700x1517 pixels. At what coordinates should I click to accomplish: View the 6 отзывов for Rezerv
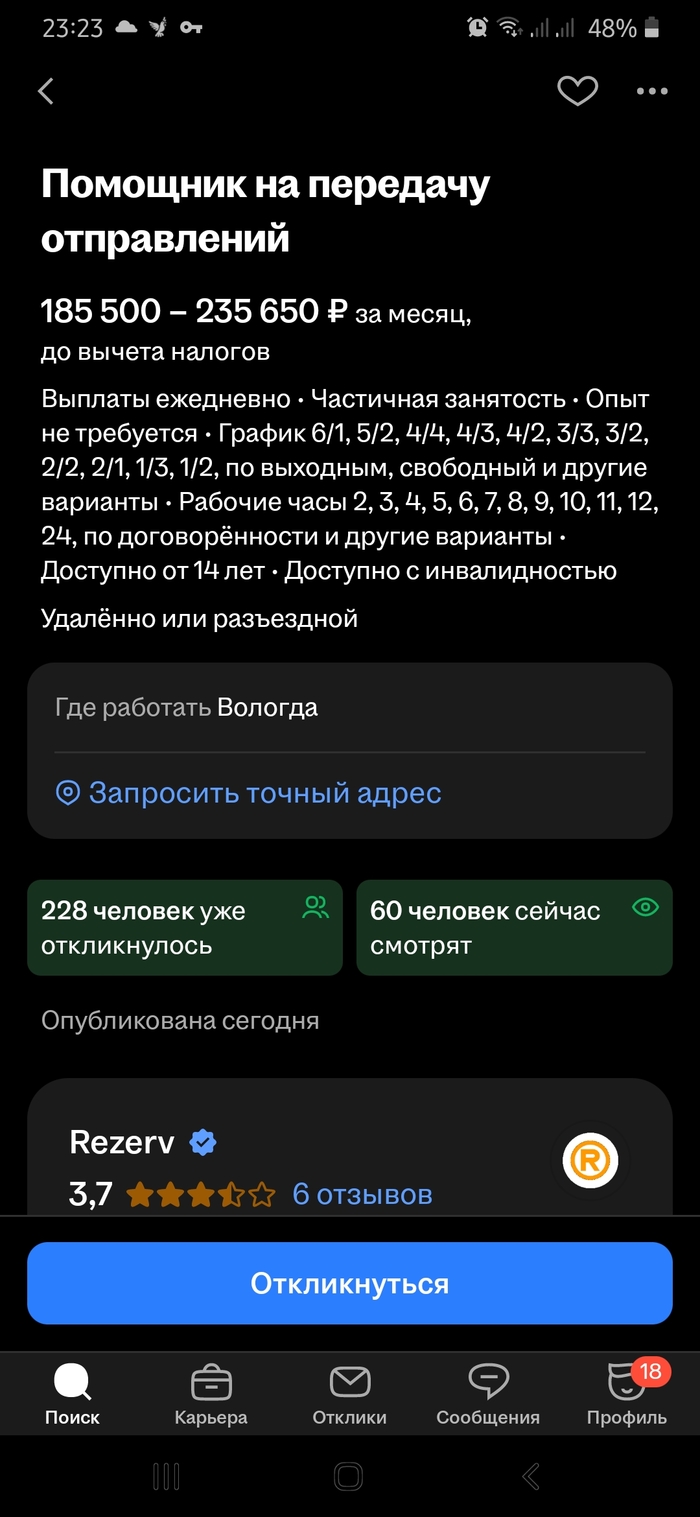tap(362, 1193)
